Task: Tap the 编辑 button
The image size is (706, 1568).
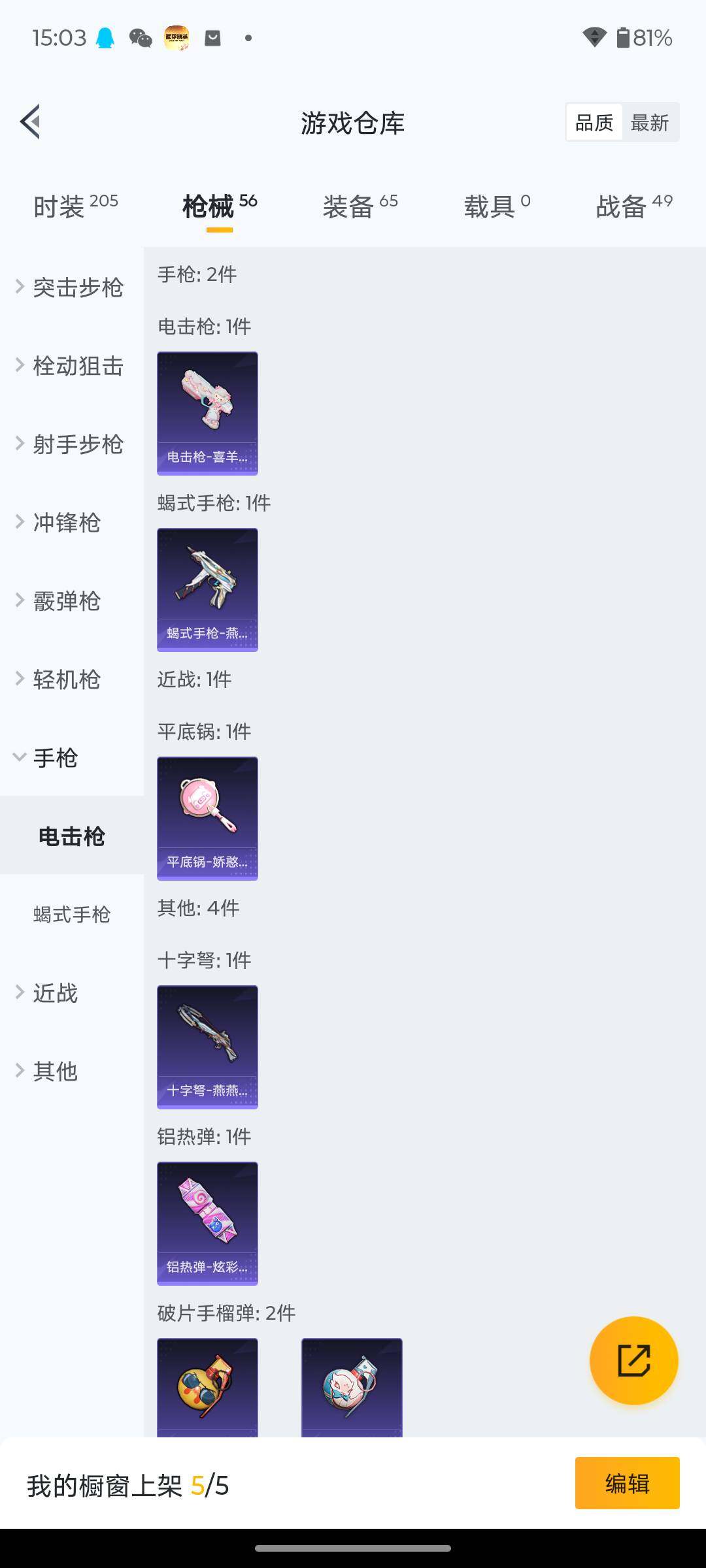Action: point(627,1483)
